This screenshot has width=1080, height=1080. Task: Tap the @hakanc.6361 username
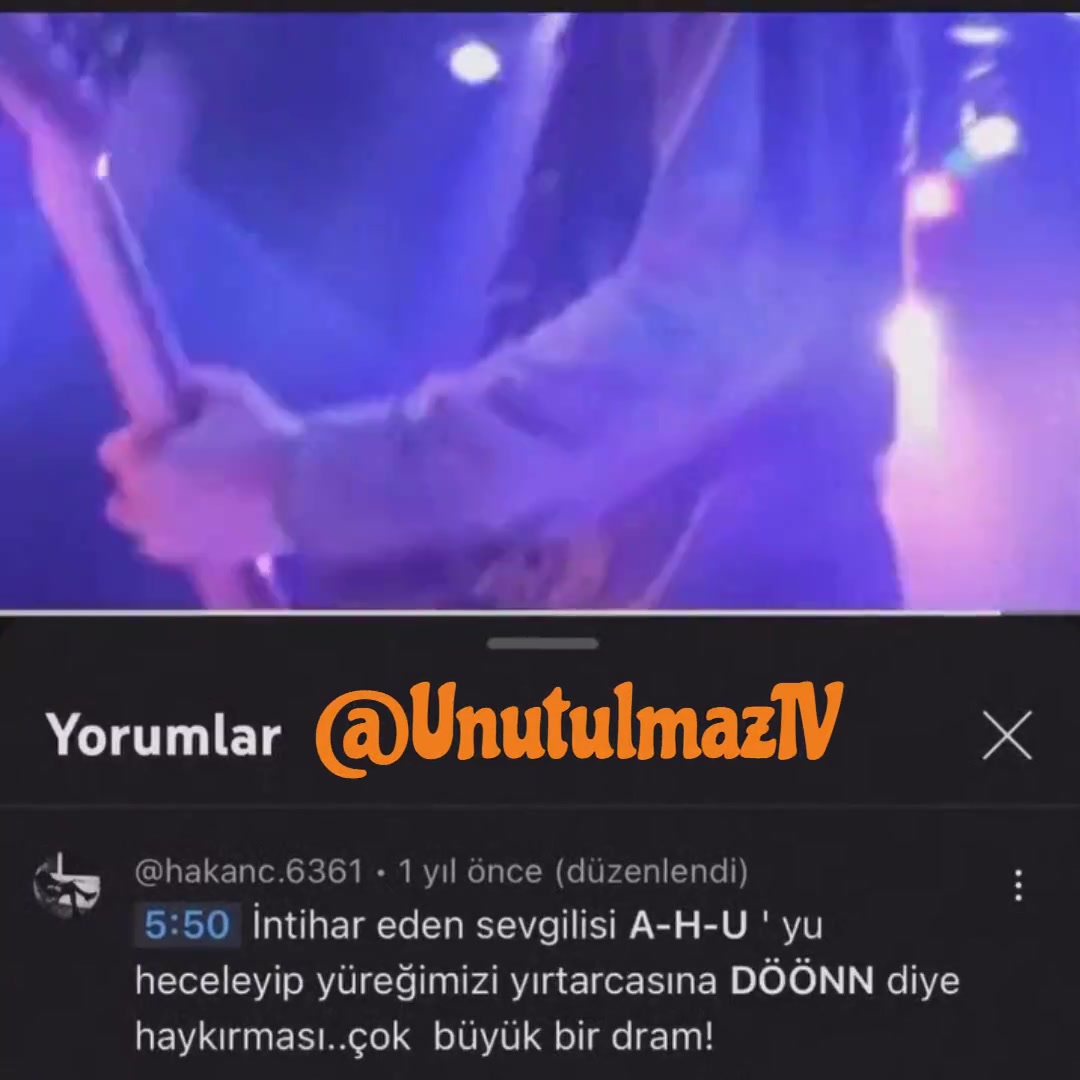(248, 872)
